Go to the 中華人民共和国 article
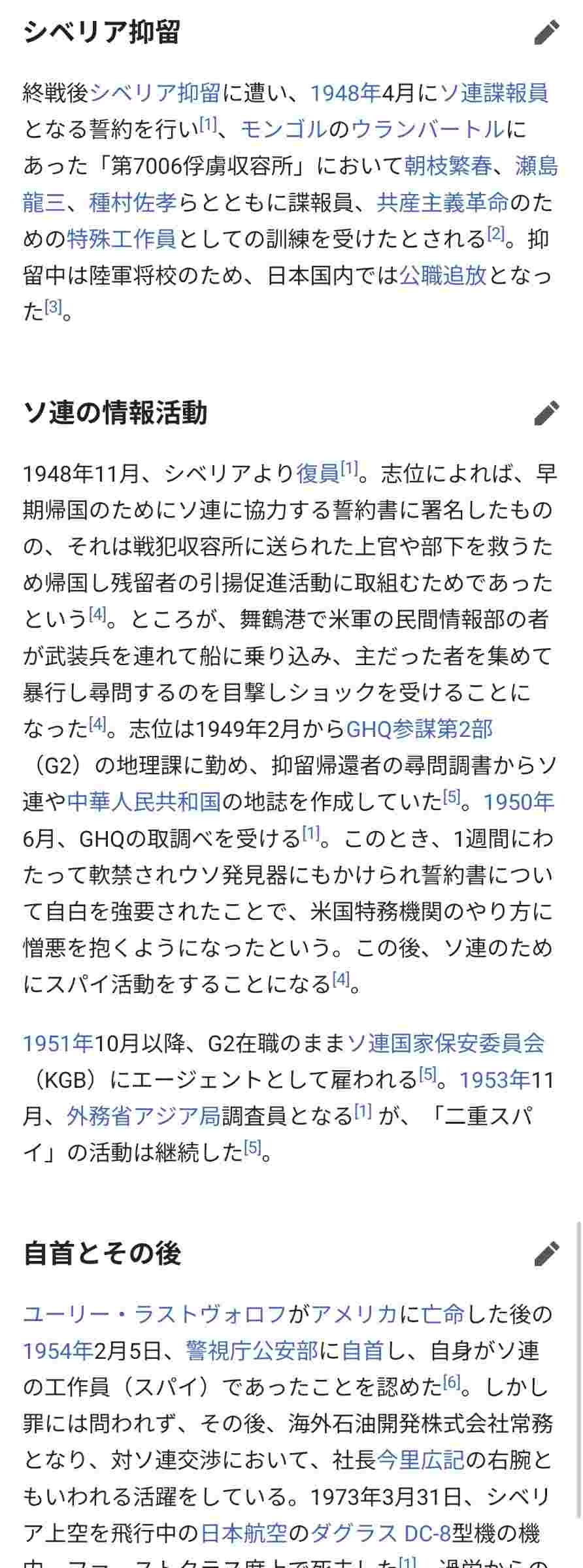The image size is (583, 1568). coord(144,802)
